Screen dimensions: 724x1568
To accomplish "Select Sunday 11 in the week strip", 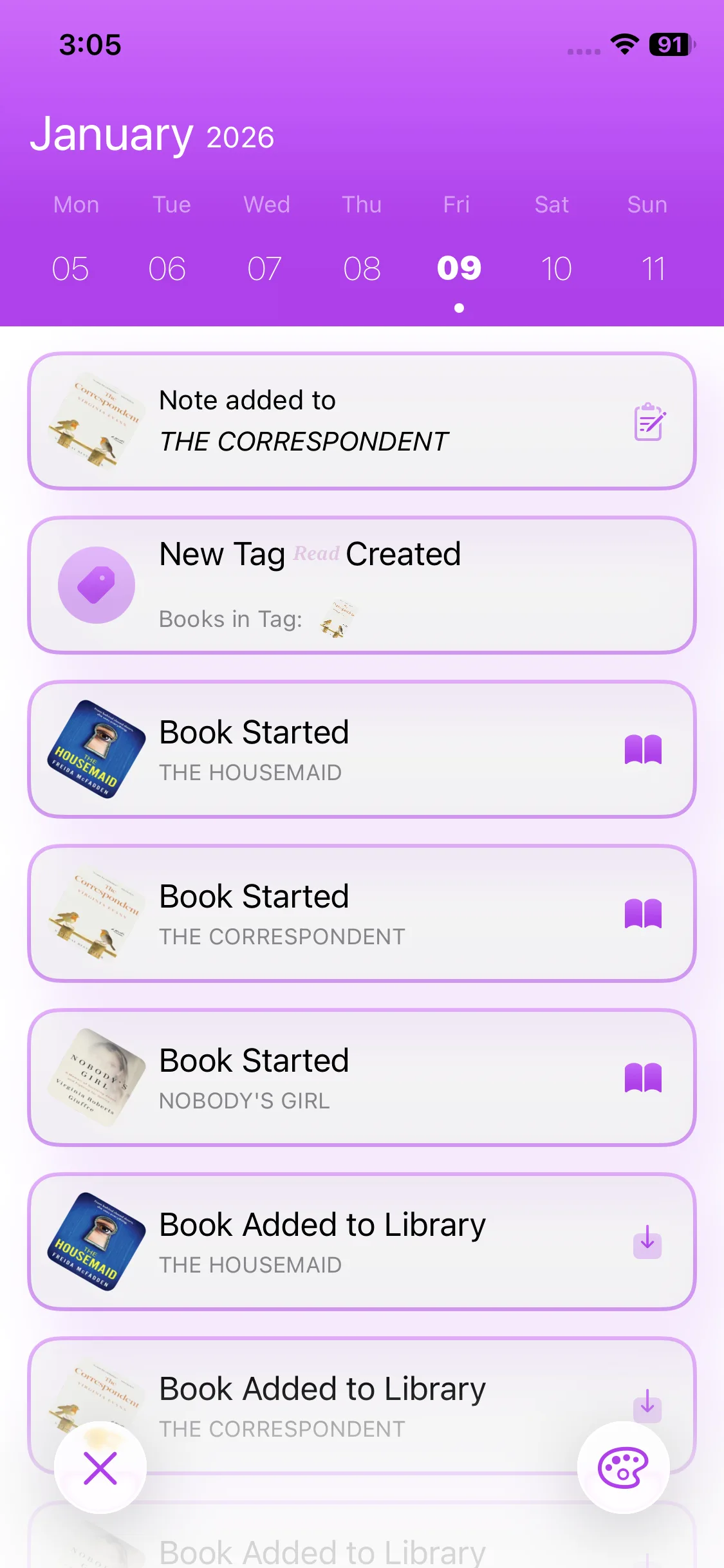I will pyautogui.click(x=653, y=268).
